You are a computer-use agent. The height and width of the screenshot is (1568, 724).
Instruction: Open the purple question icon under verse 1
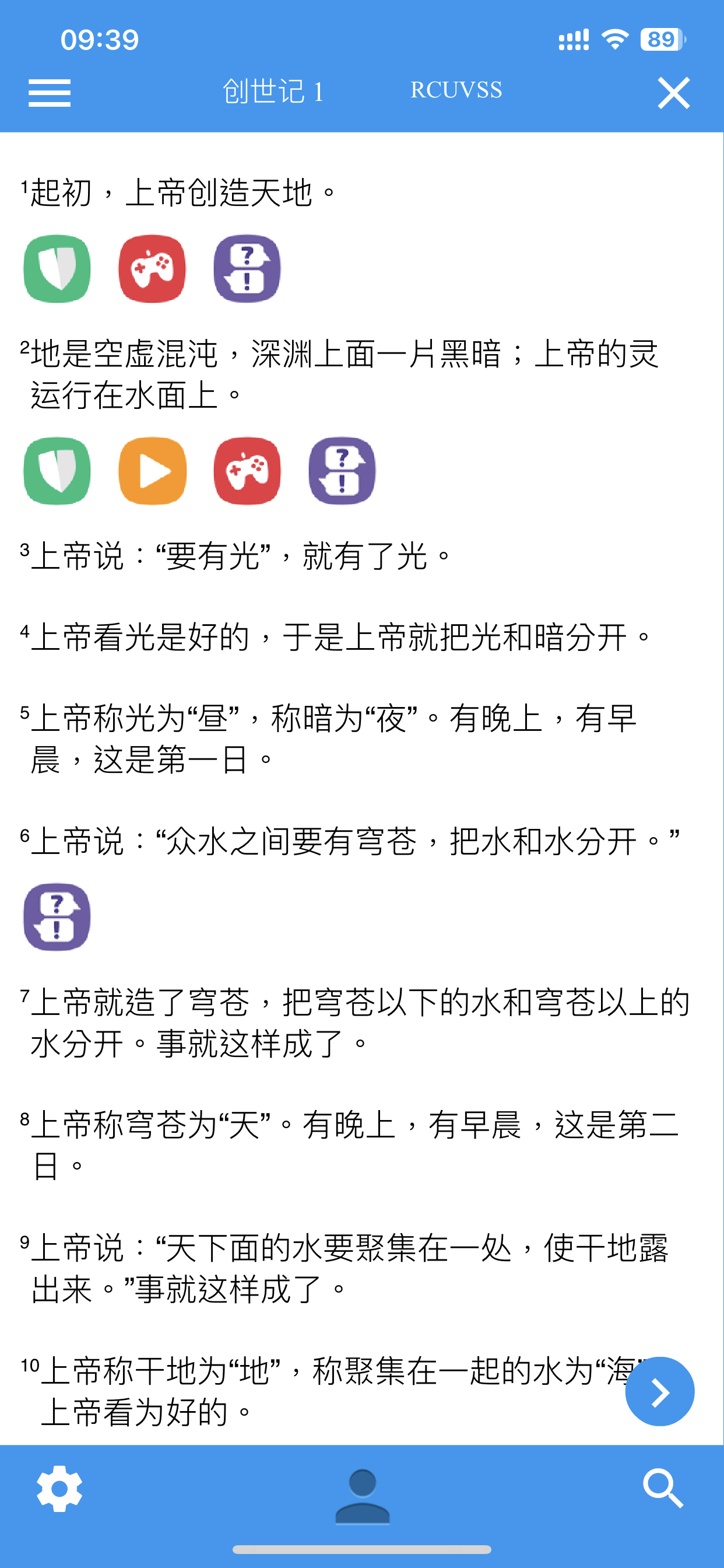click(247, 268)
